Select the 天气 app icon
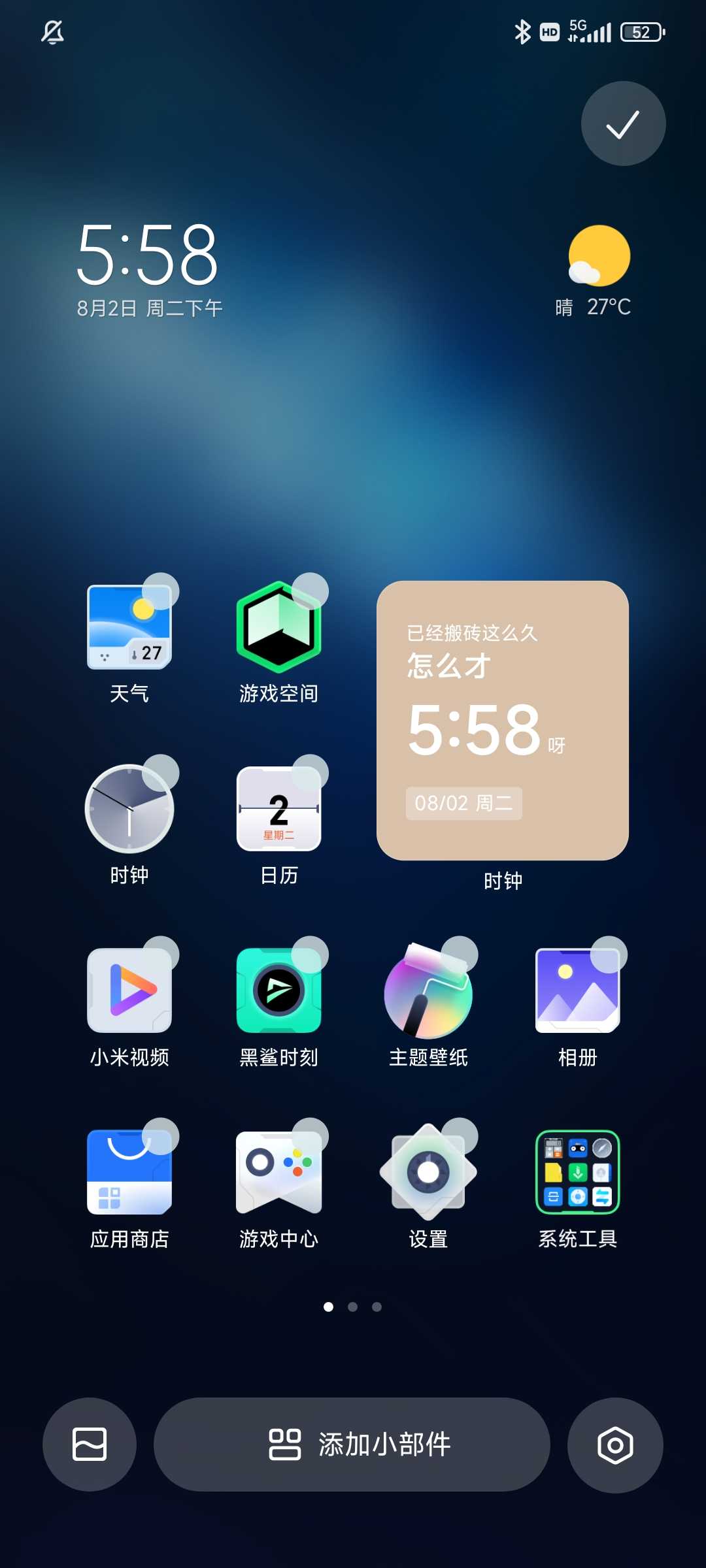Screen dimensions: 706x1568 (129, 627)
